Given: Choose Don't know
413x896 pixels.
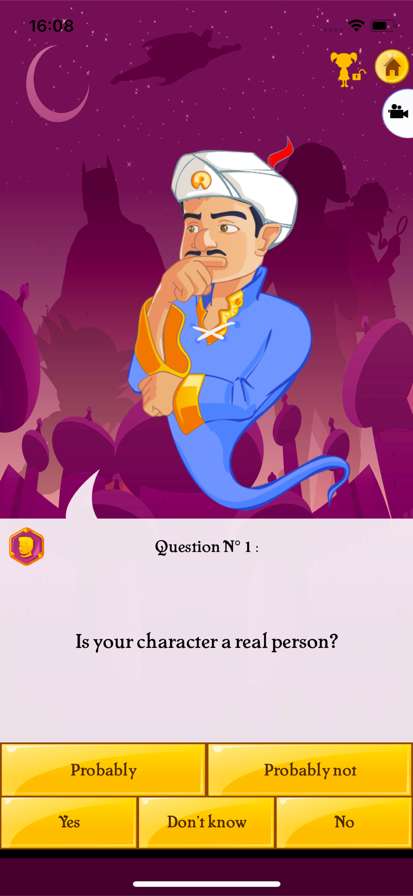Looking at the screenshot, I should coord(206,822).
